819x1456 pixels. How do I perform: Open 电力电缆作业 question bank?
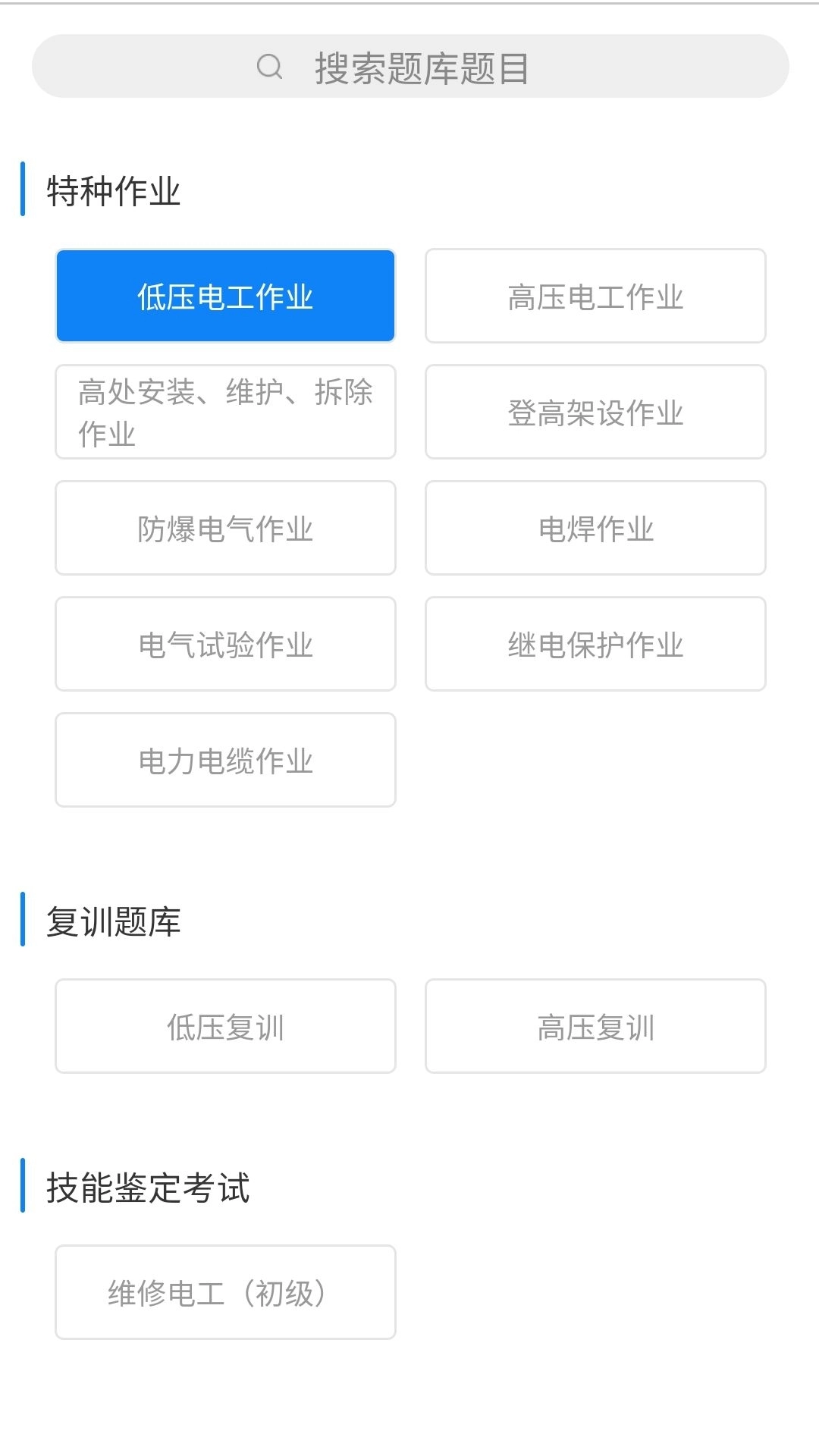coord(224,759)
